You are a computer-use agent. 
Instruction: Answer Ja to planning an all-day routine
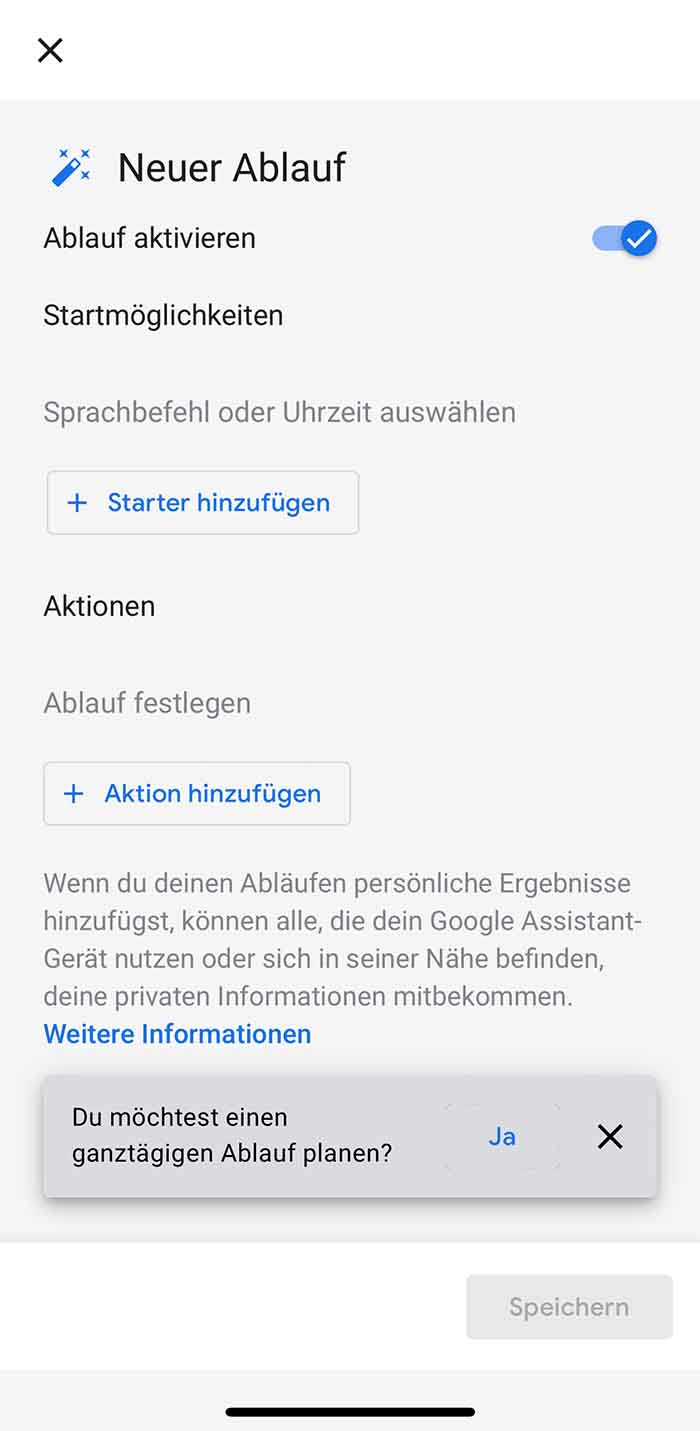[x=502, y=1137]
